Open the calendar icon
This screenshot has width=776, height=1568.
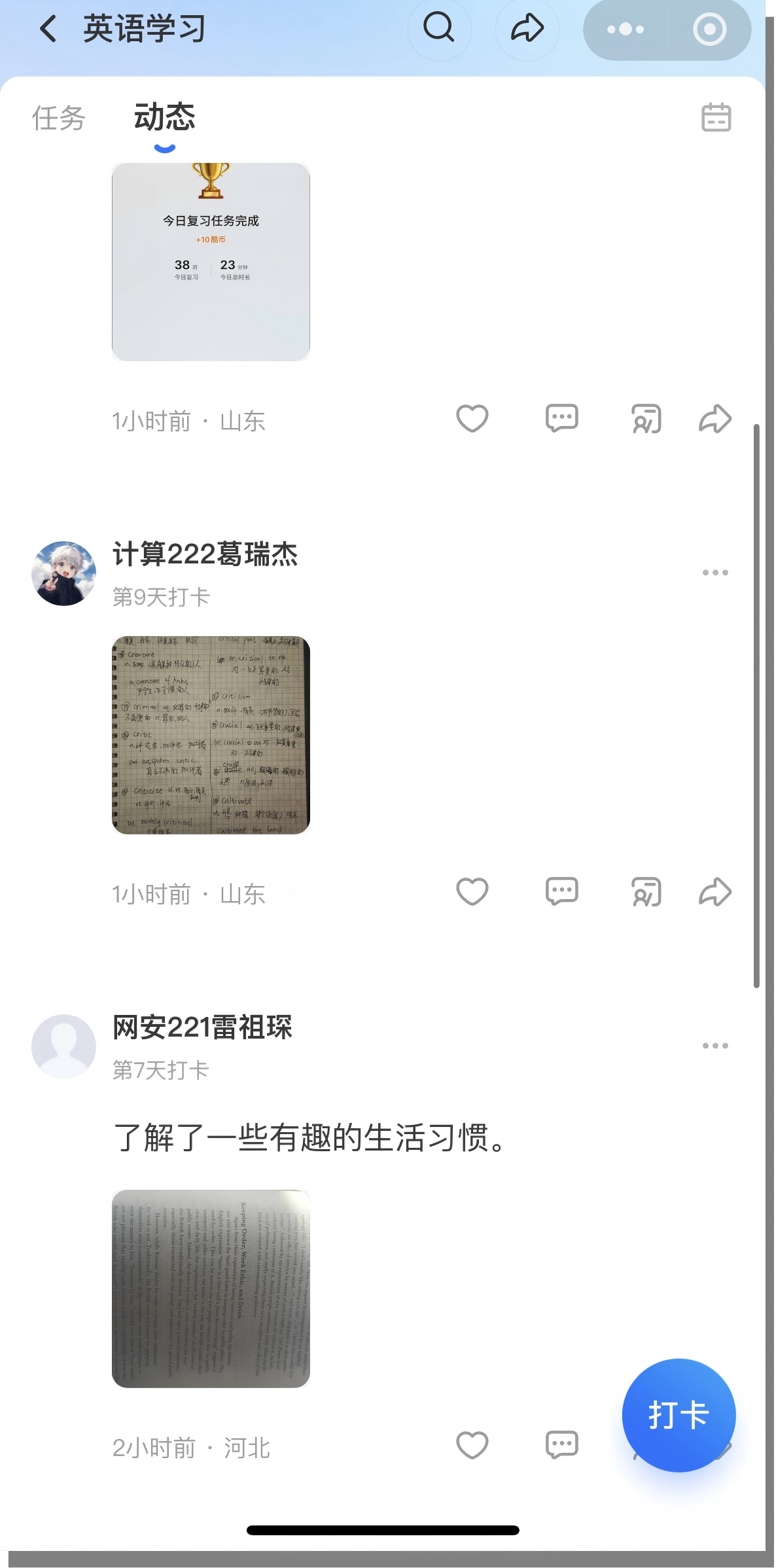point(716,118)
